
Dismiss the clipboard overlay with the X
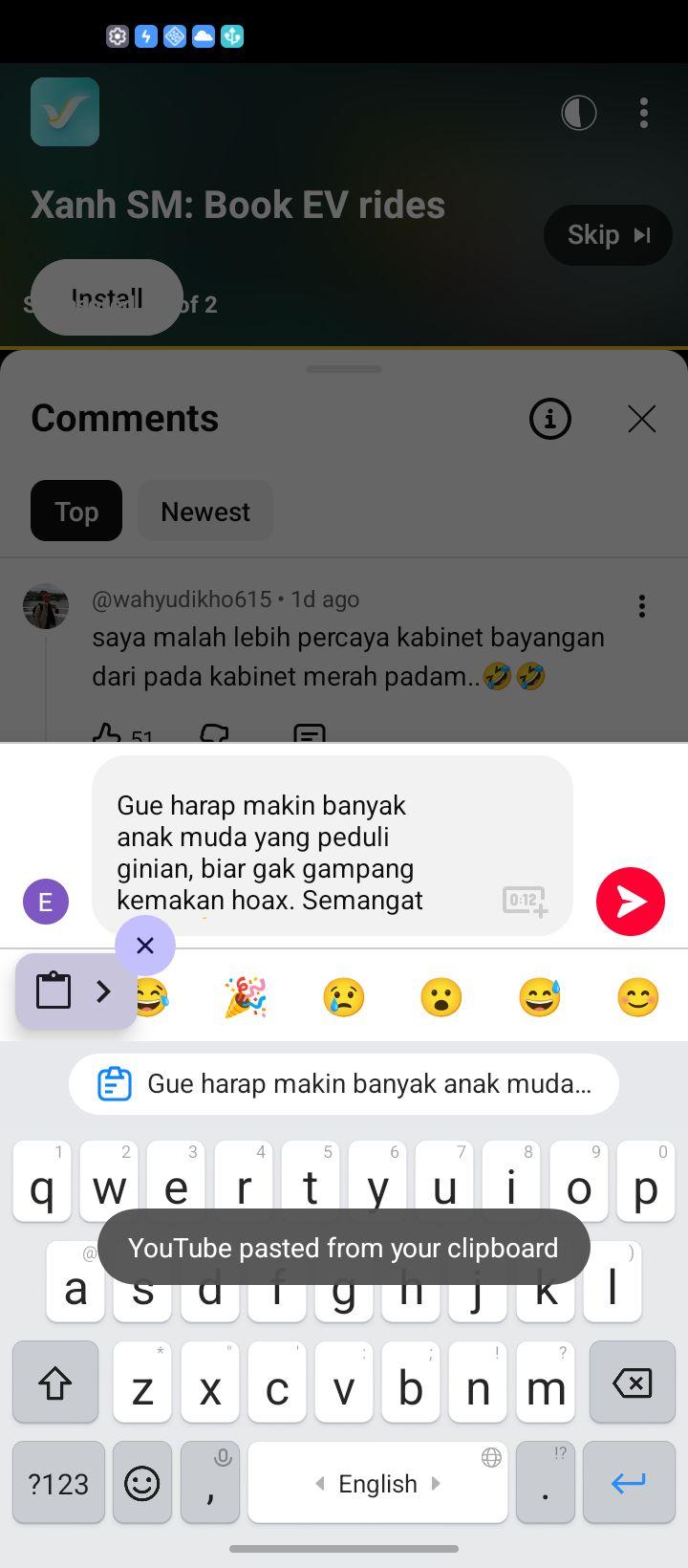[145, 946]
